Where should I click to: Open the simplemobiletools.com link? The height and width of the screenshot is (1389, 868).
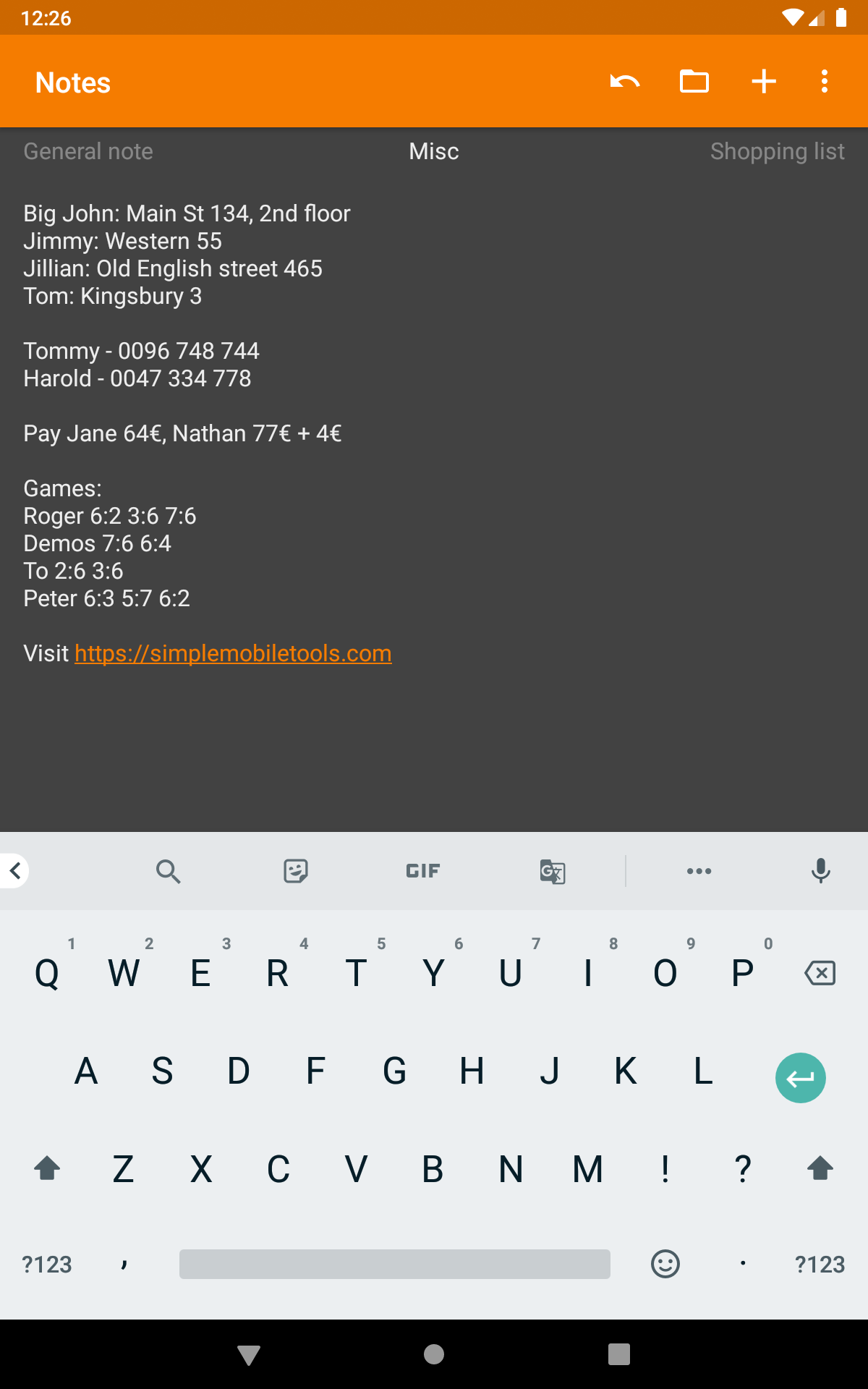233,653
